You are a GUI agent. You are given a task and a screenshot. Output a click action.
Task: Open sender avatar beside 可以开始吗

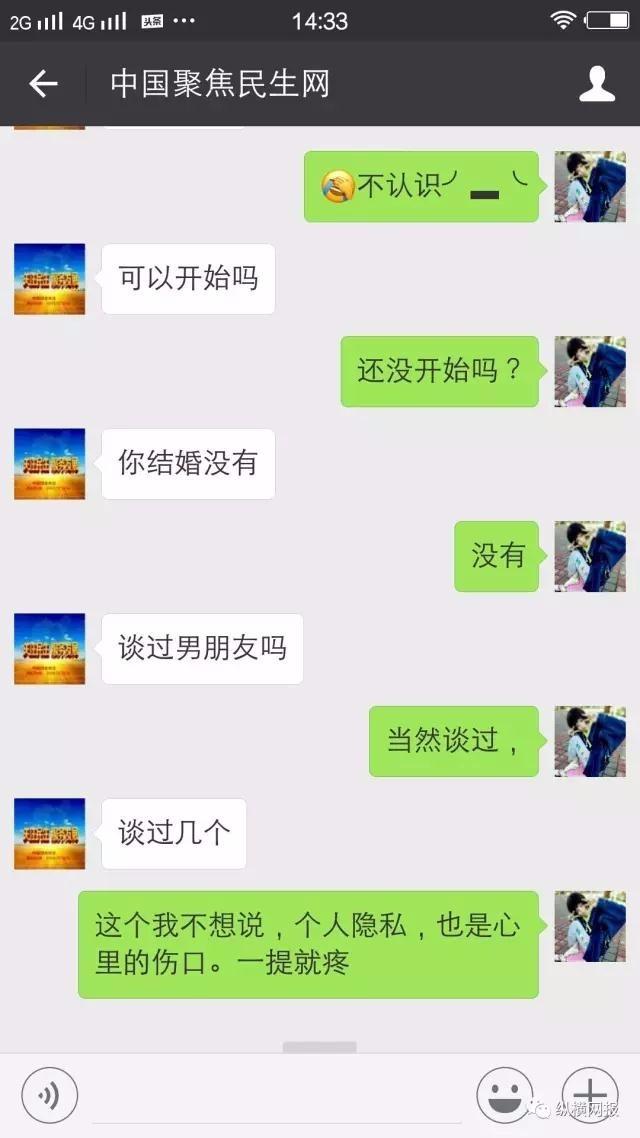[50, 279]
